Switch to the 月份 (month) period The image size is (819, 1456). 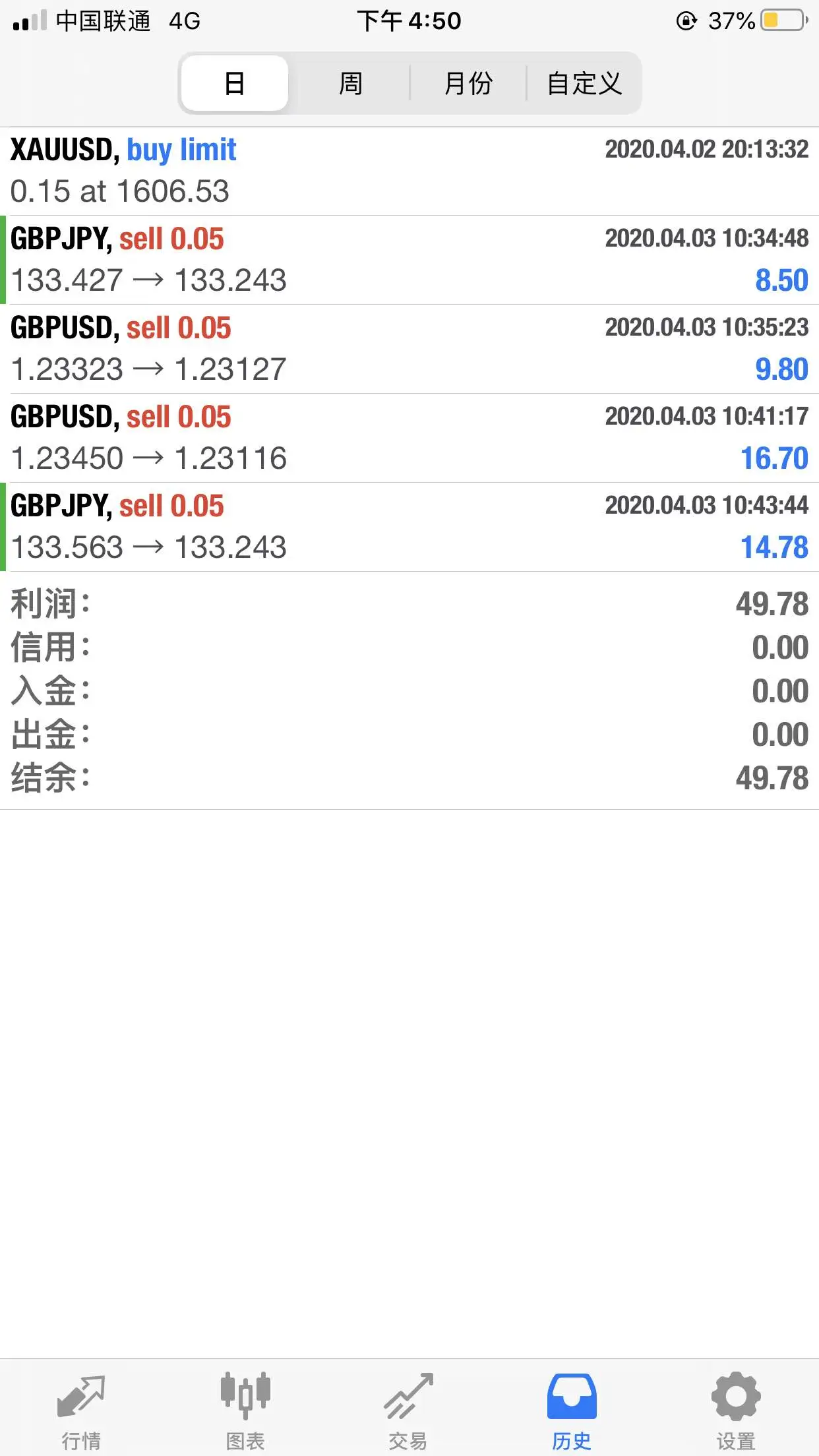[x=468, y=83]
